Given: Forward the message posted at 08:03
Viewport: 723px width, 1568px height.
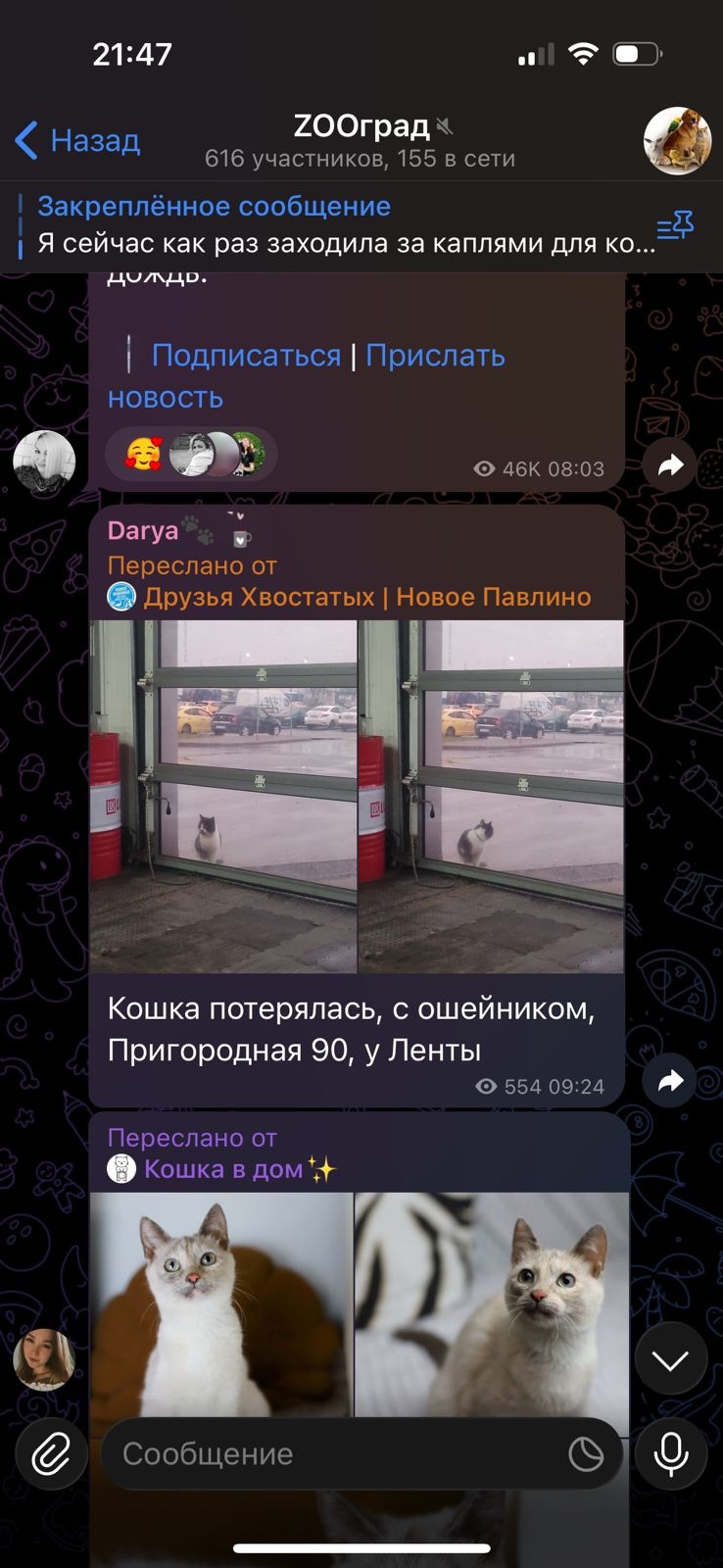Looking at the screenshot, I should [670, 465].
